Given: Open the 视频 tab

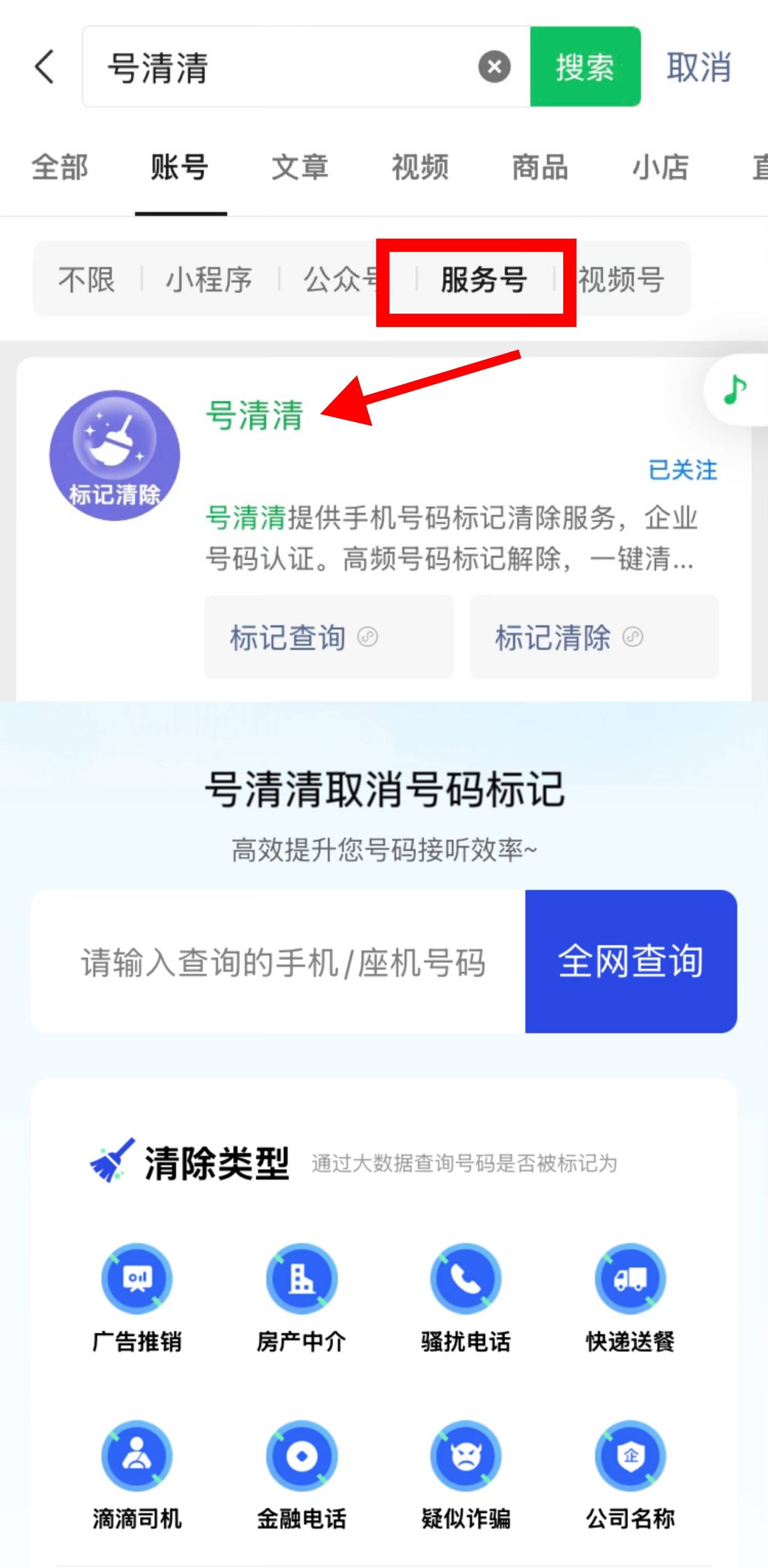Looking at the screenshot, I should click(420, 167).
